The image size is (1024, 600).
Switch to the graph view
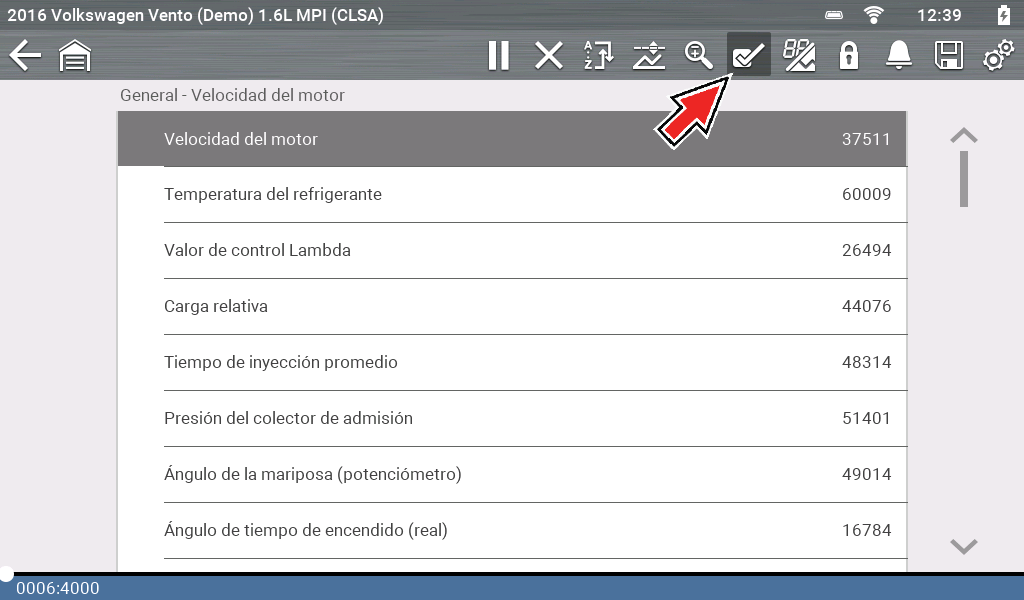click(x=649, y=55)
